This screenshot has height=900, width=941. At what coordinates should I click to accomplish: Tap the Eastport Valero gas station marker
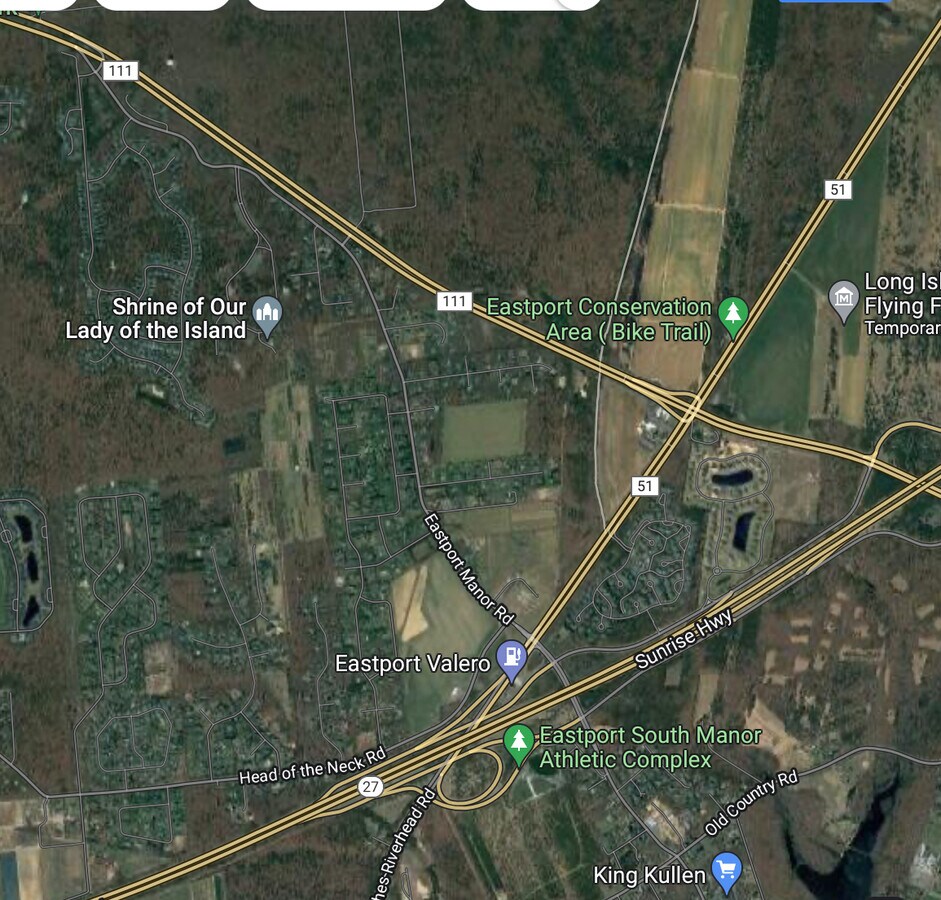pos(512,660)
